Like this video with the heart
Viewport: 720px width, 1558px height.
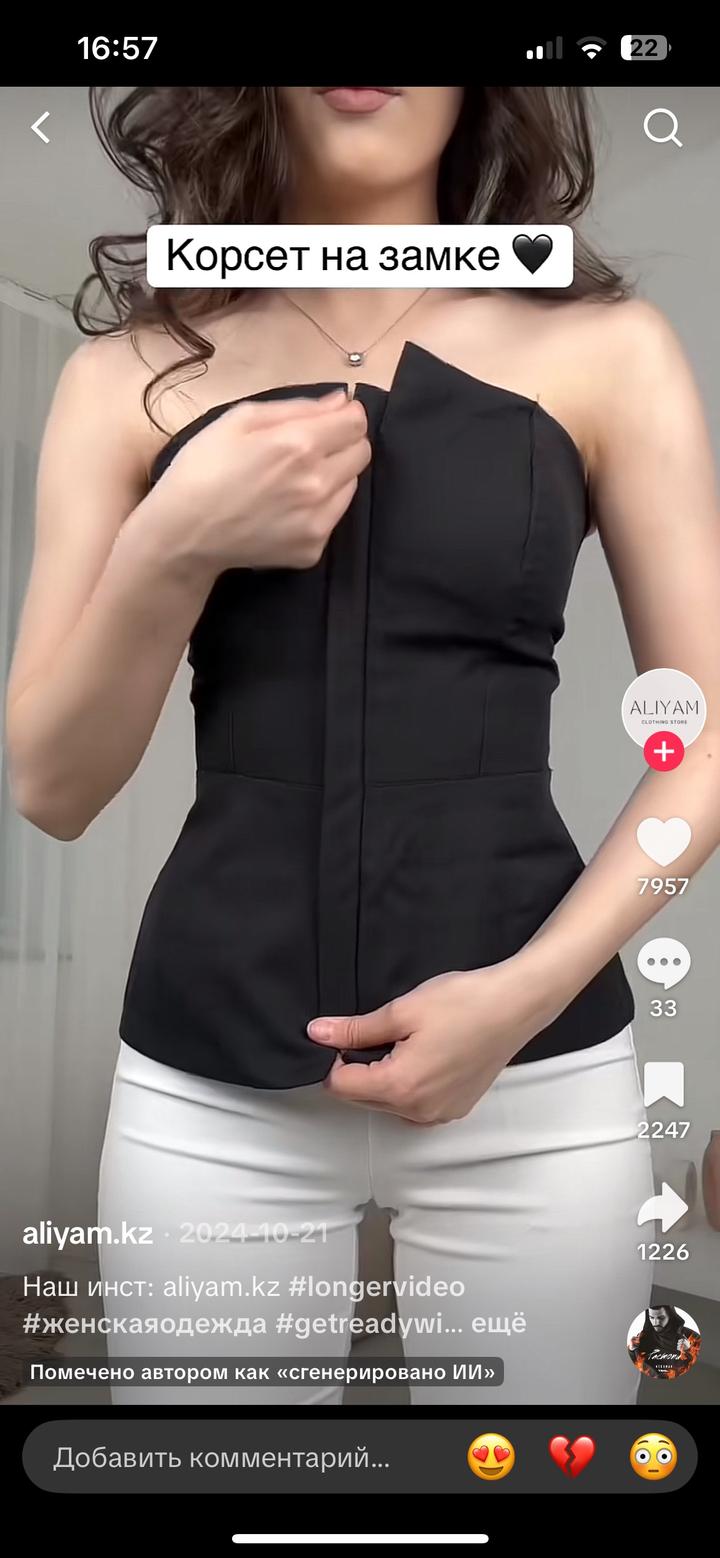click(663, 842)
